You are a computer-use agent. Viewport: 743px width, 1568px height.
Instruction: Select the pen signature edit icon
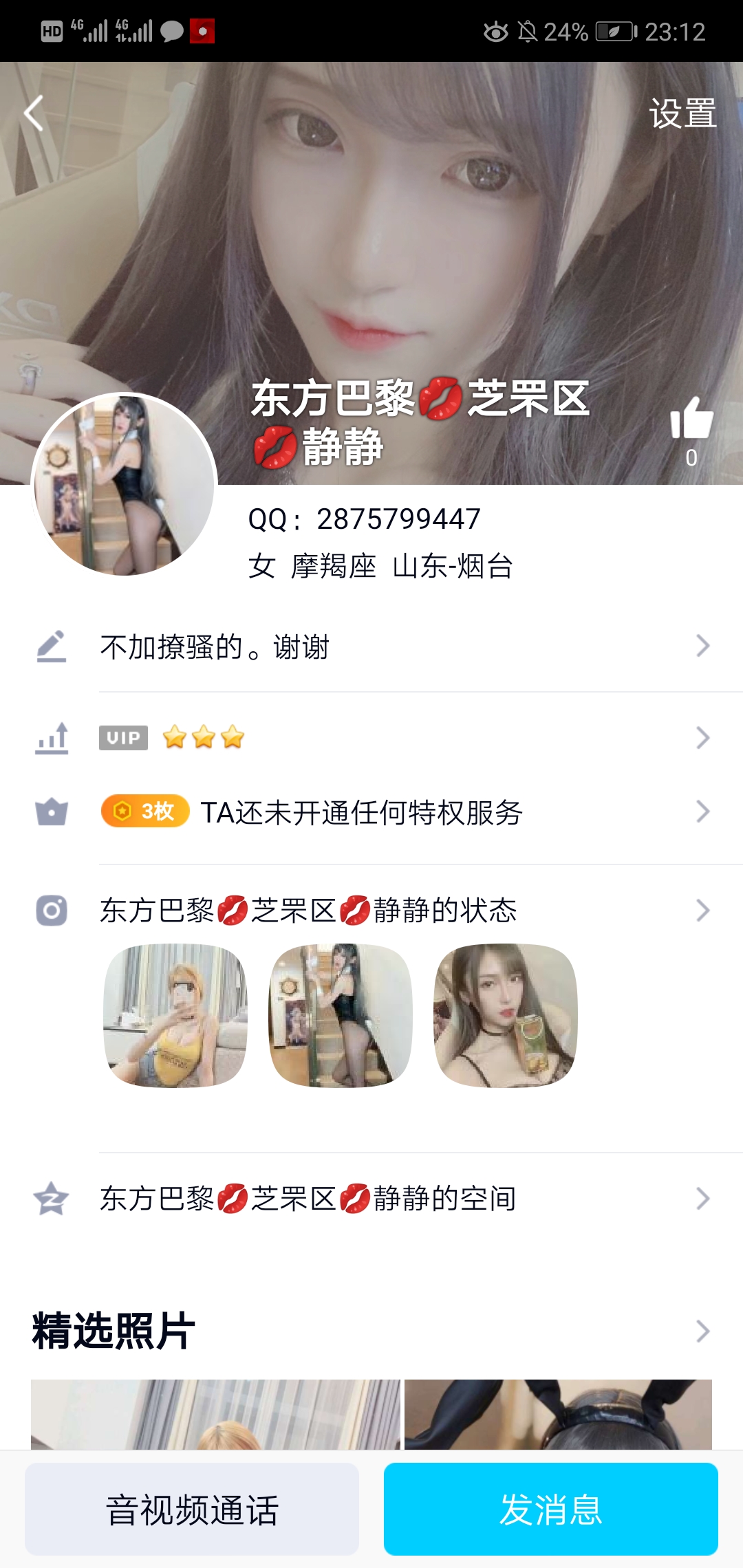[x=52, y=645]
